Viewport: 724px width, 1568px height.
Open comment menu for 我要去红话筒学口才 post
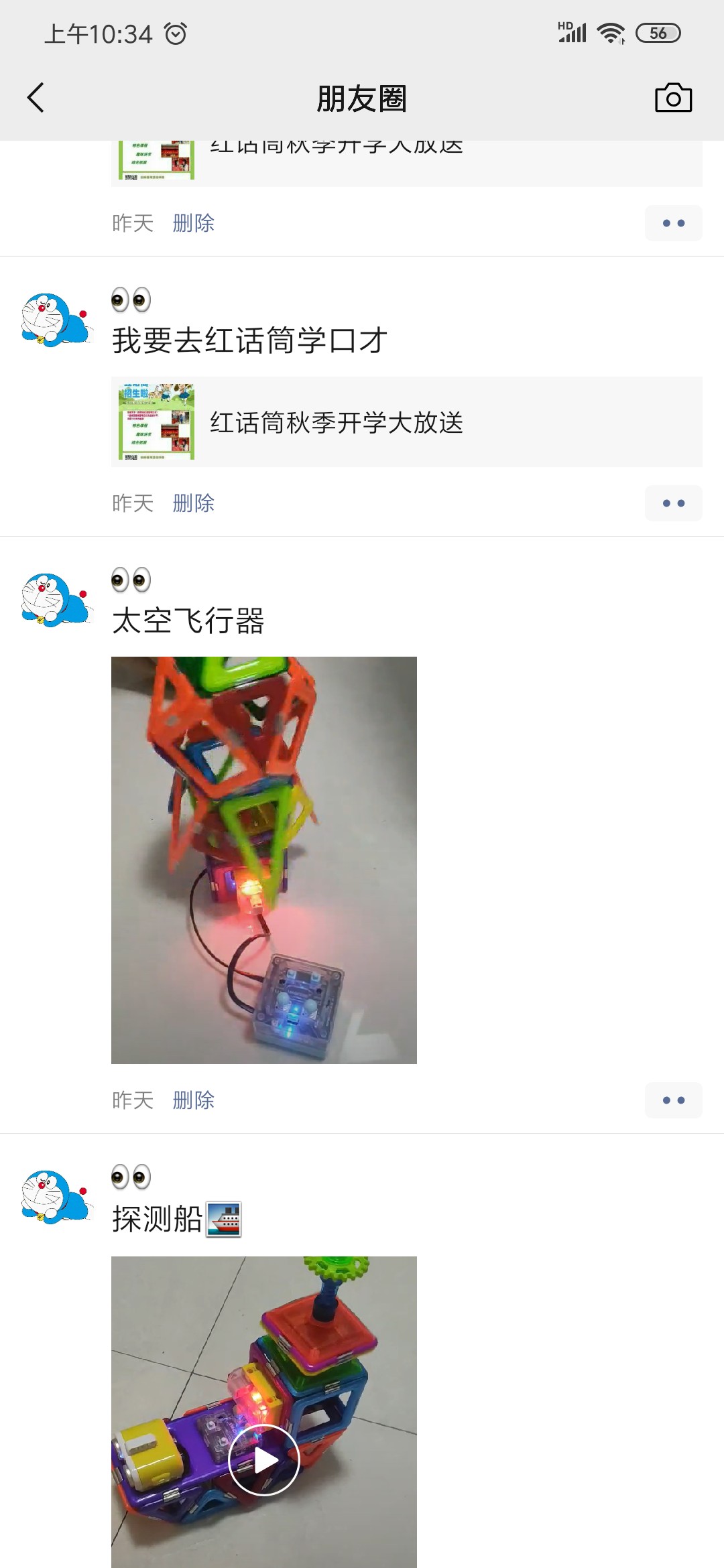point(673,503)
